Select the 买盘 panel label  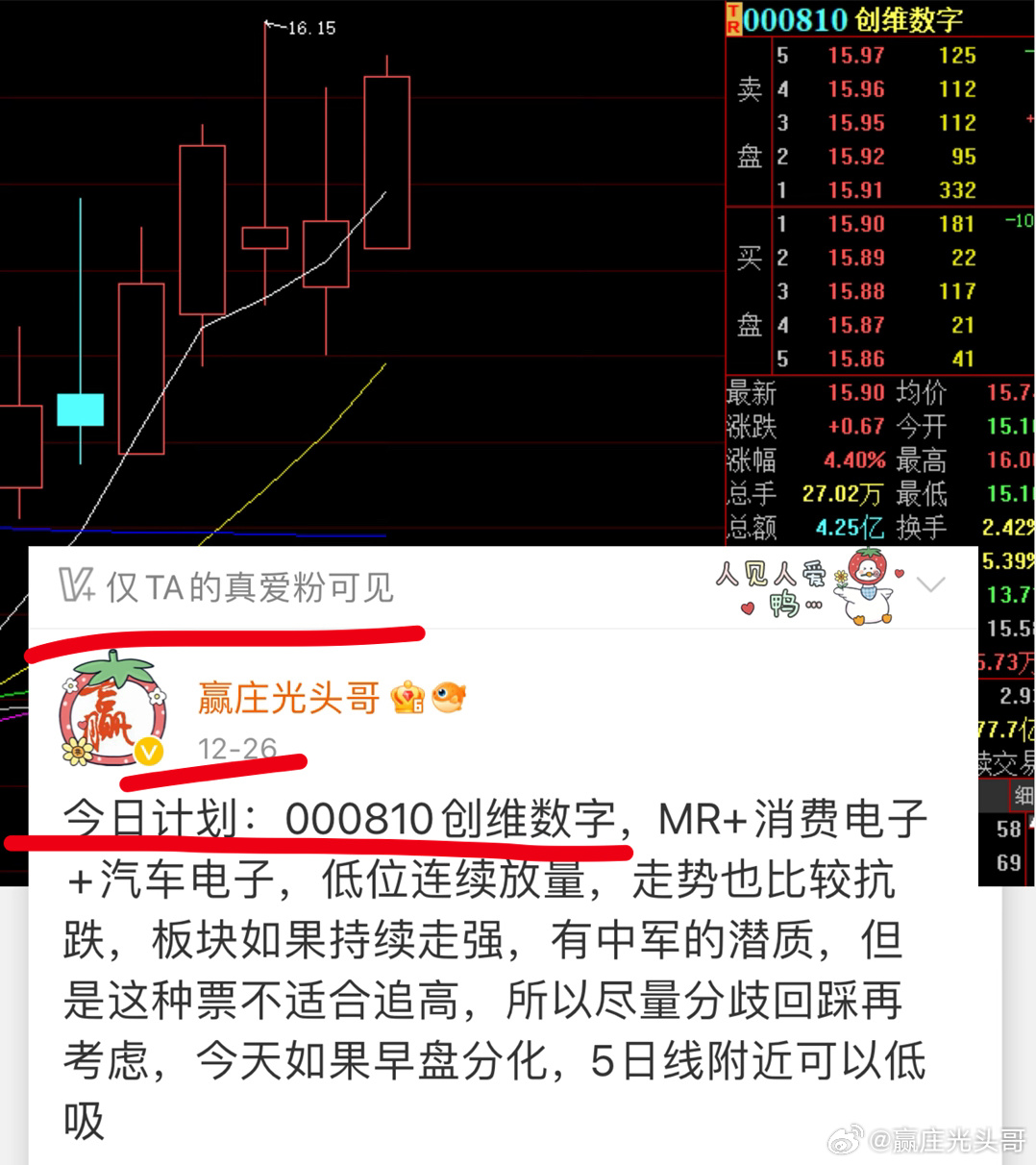tap(749, 291)
